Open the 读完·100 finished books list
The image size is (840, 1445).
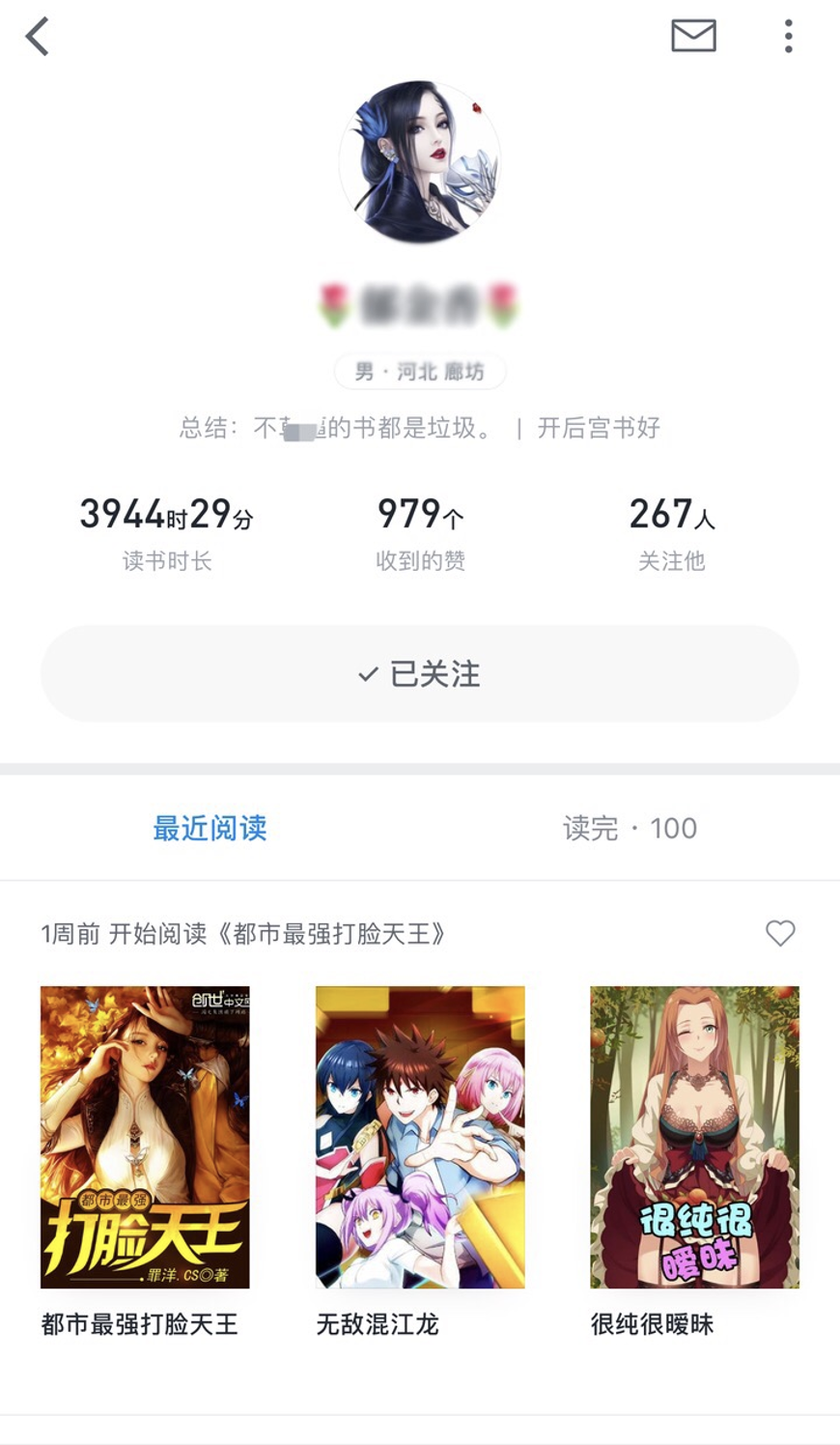[630, 828]
